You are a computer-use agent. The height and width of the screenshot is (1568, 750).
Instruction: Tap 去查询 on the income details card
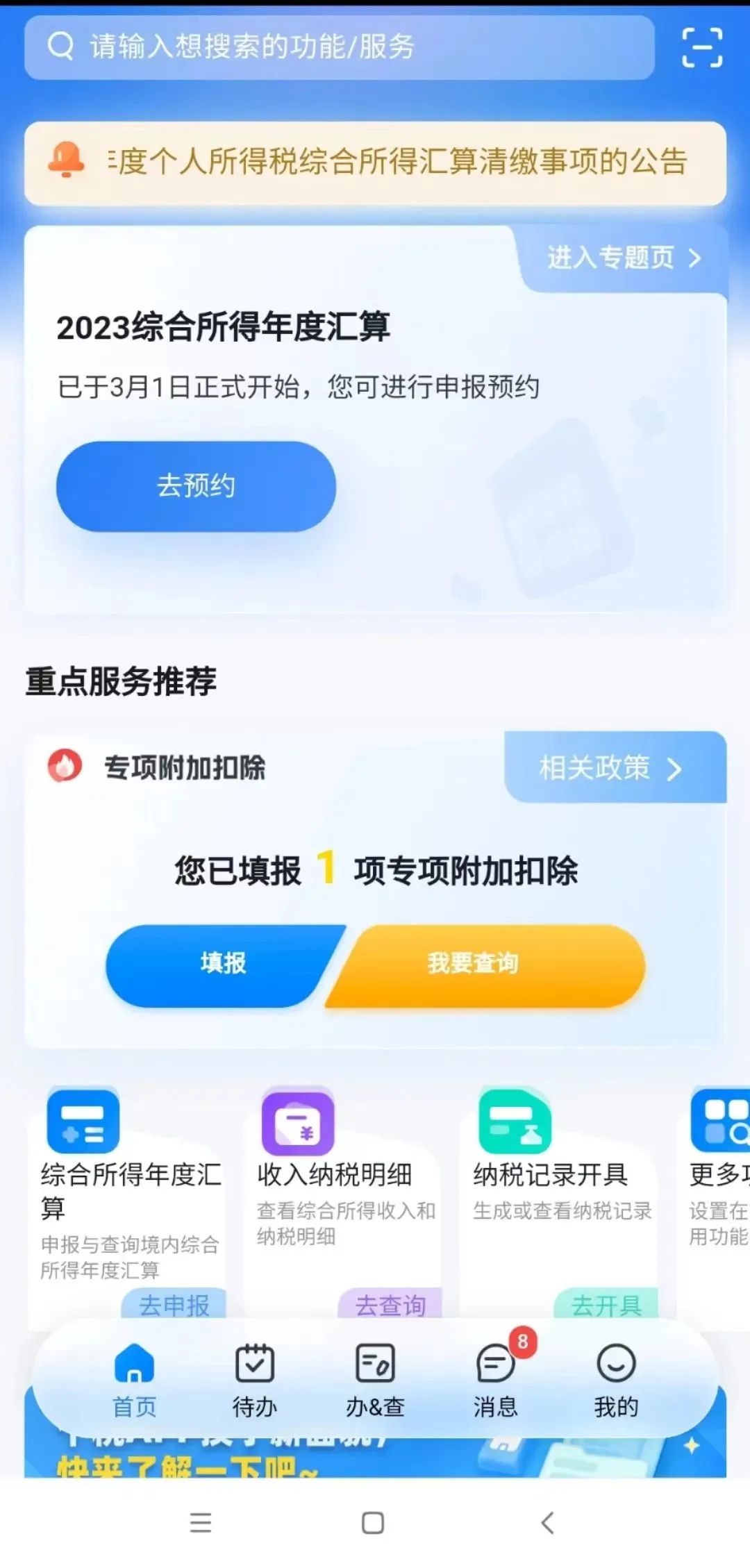pyautogui.click(x=390, y=1305)
